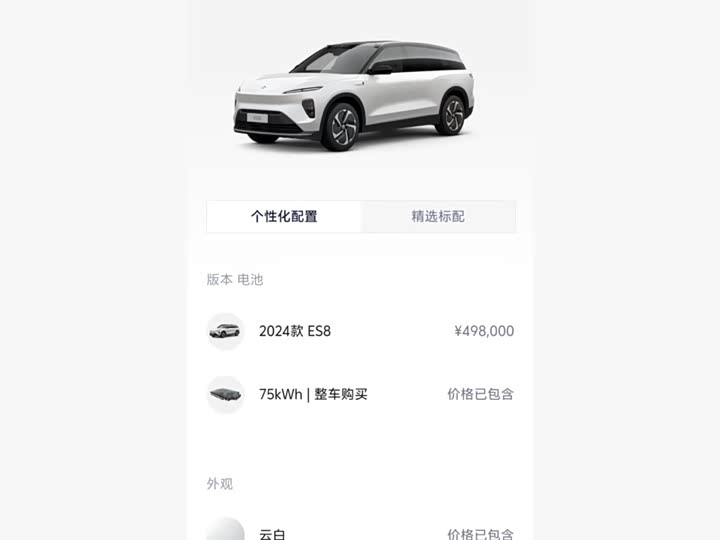Switch to the 个性化配置 tab
The width and height of the screenshot is (720, 540).
(x=284, y=216)
